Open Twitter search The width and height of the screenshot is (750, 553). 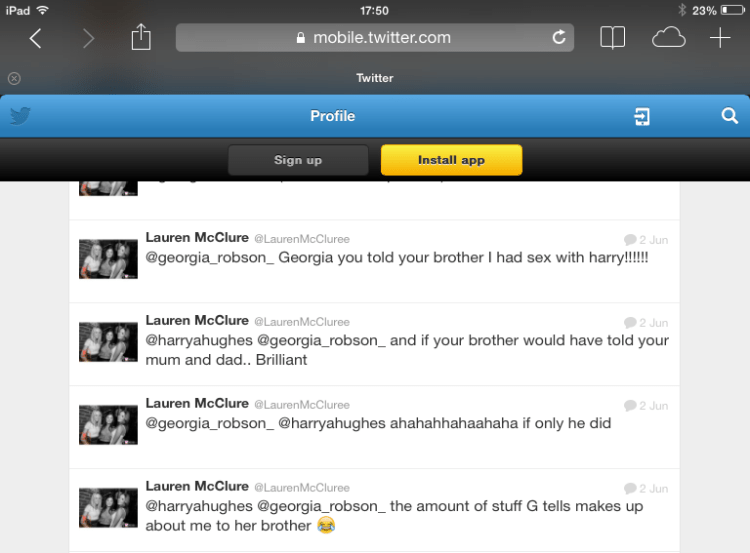(729, 116)
